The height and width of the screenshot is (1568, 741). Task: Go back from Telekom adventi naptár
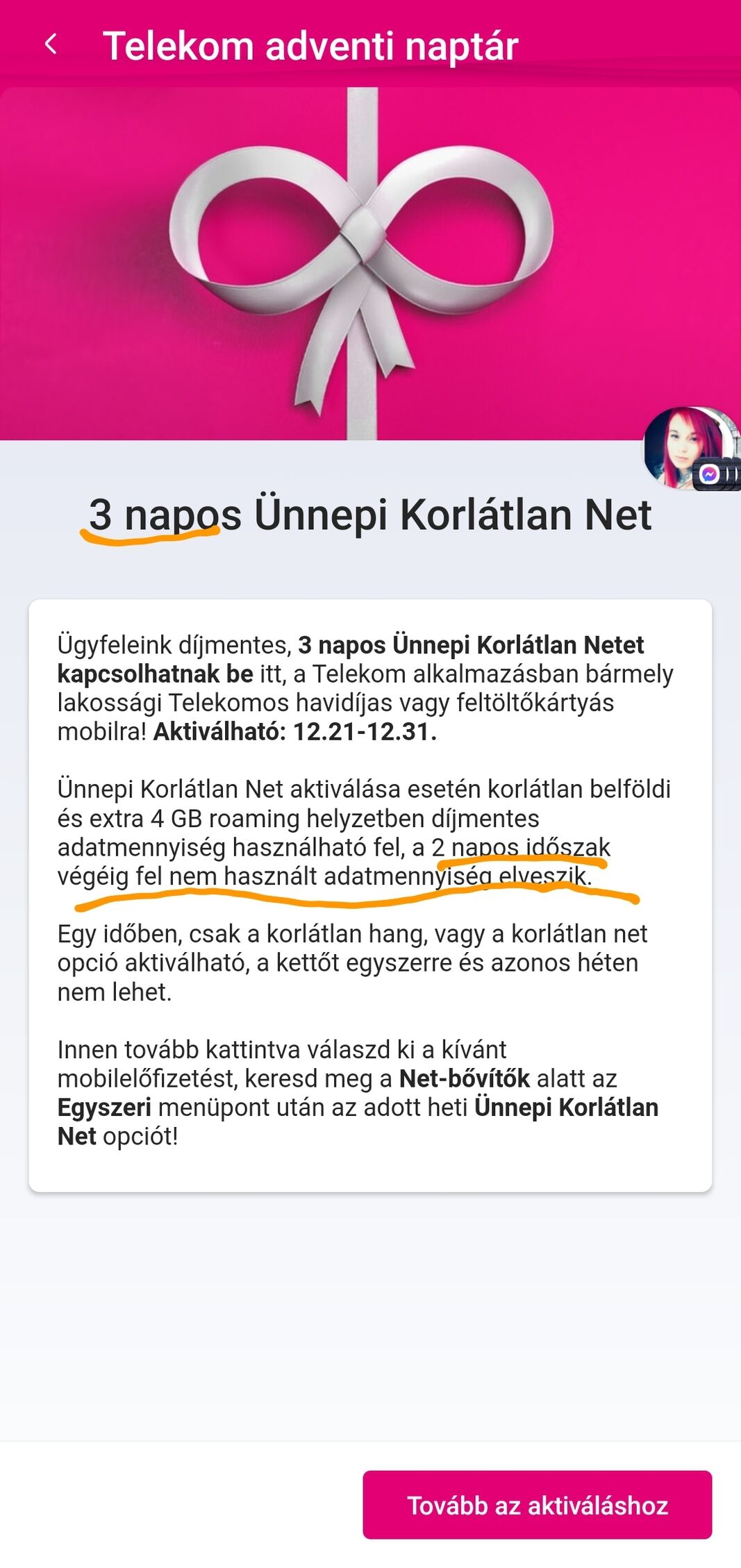(x=51, y=44)
